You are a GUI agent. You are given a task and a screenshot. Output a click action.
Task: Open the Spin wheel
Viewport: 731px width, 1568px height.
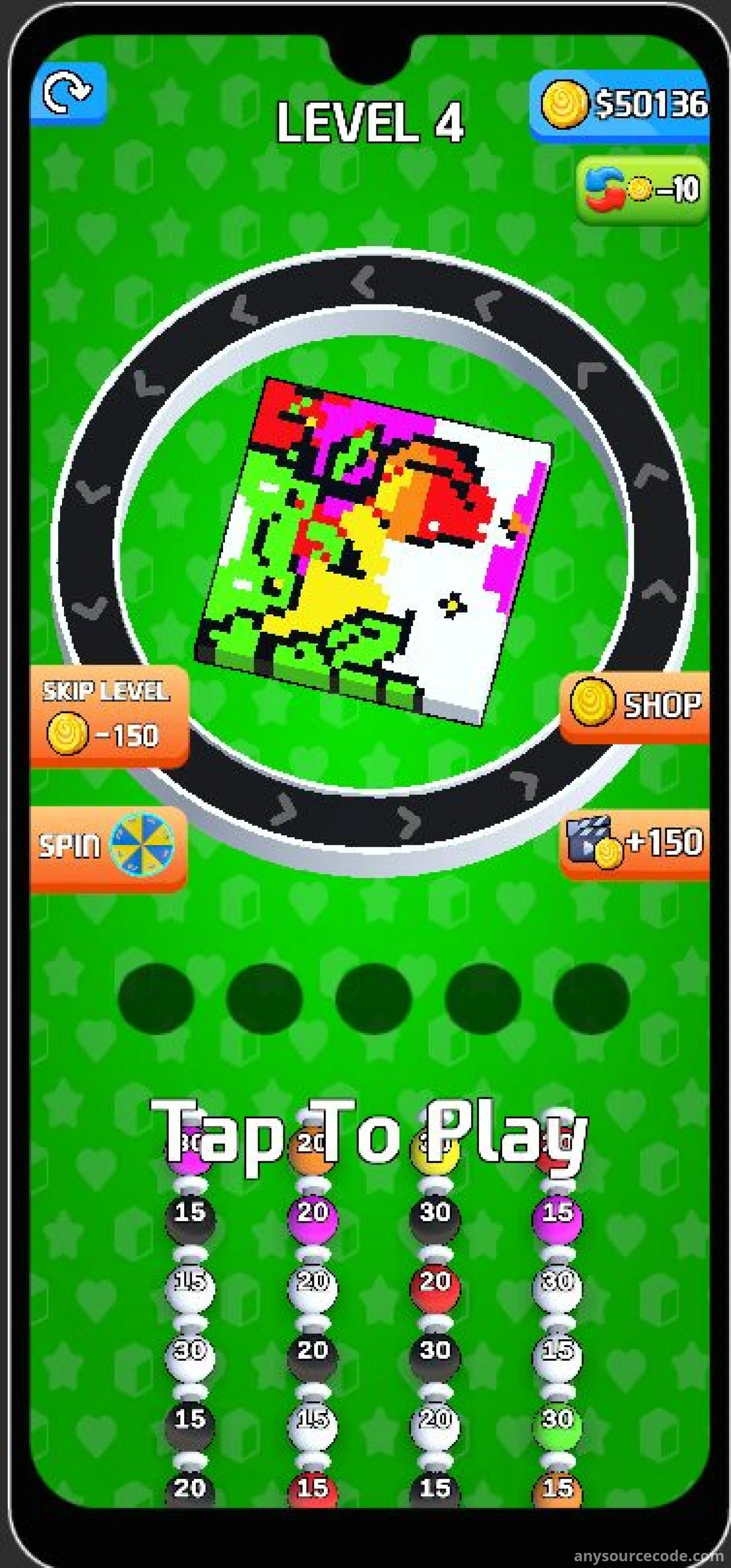point(106,846)
